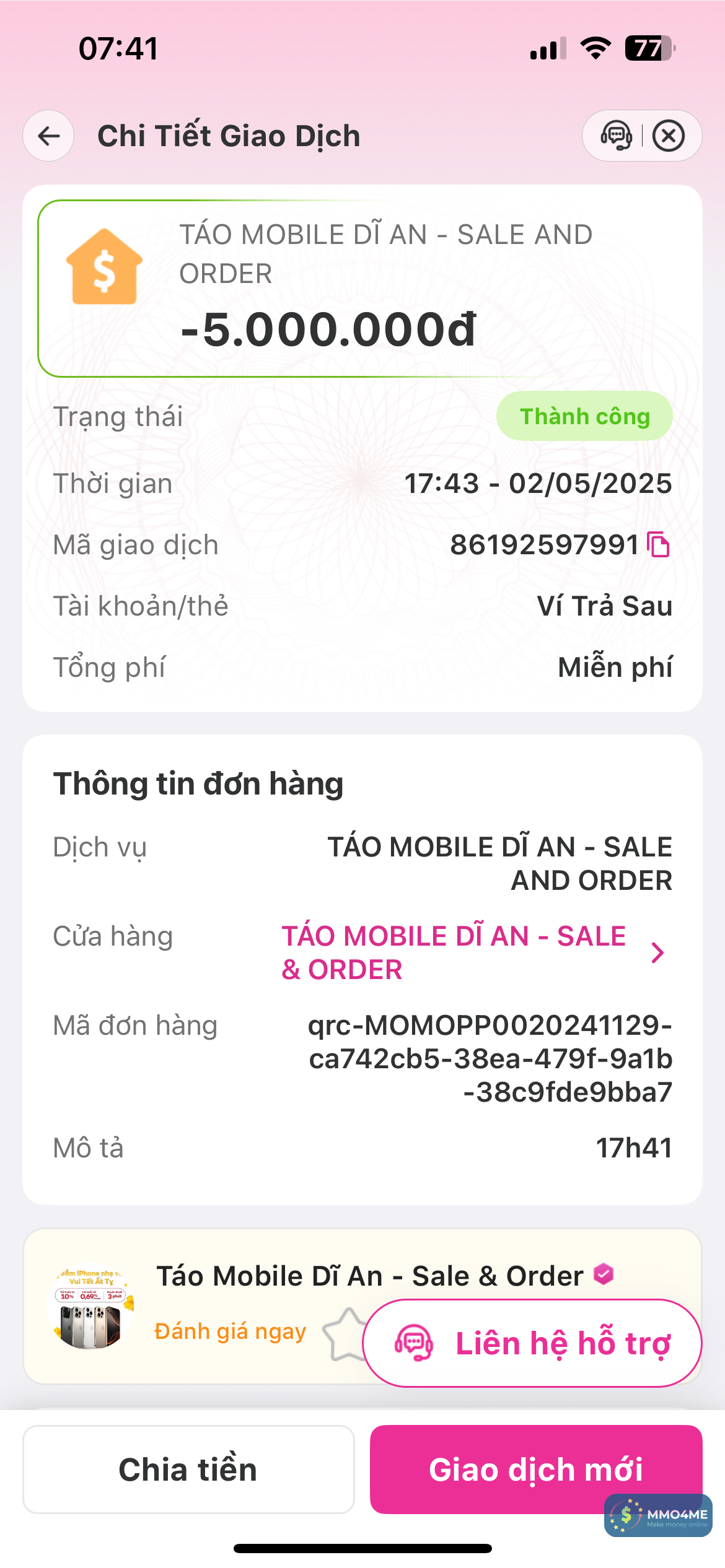725x1568 pixels.
Task: Open the Táo Mobile Dĩ An merchant card
Action: pos(369,1276)
